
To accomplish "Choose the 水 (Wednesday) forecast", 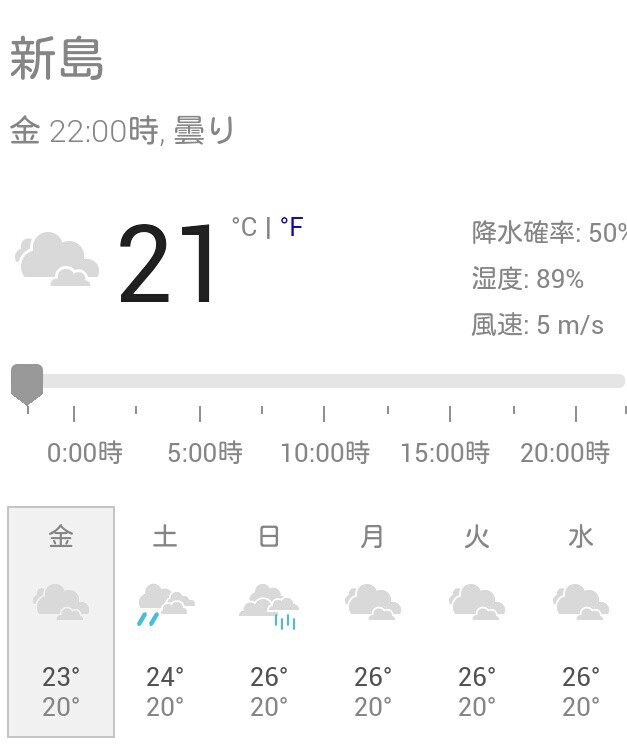I will click(x=581, y=621).
